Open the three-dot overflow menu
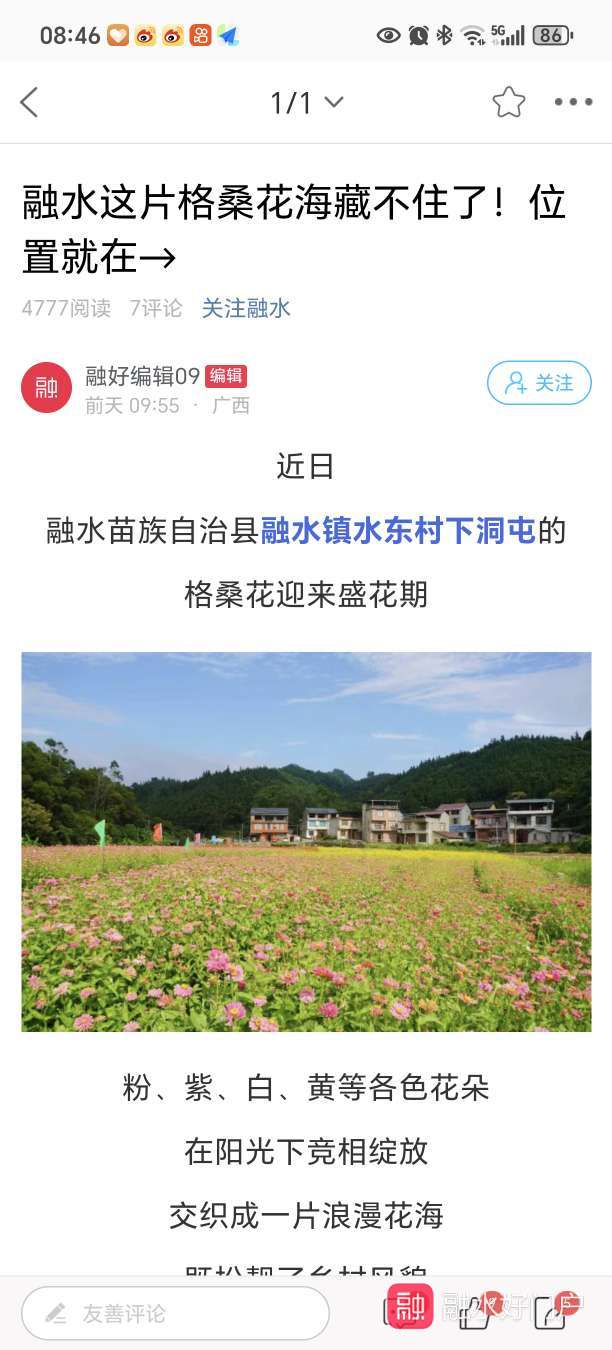The width and height of the screenshot is (612, 1350). [573, 102]
